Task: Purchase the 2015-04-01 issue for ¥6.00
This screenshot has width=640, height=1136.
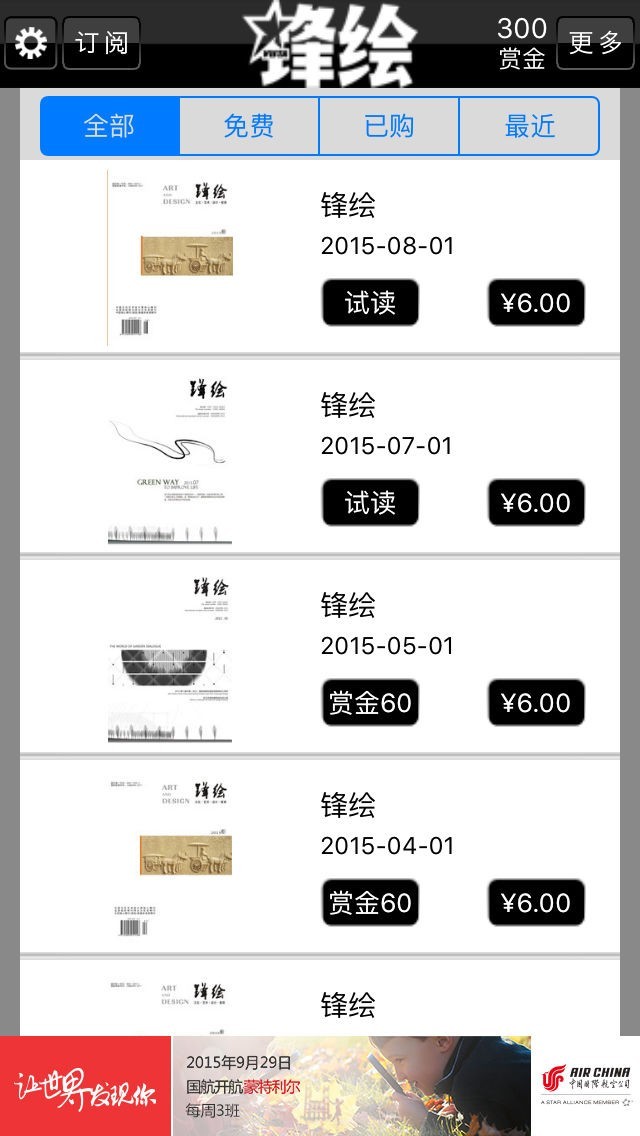Action: [x=536, y=903]
